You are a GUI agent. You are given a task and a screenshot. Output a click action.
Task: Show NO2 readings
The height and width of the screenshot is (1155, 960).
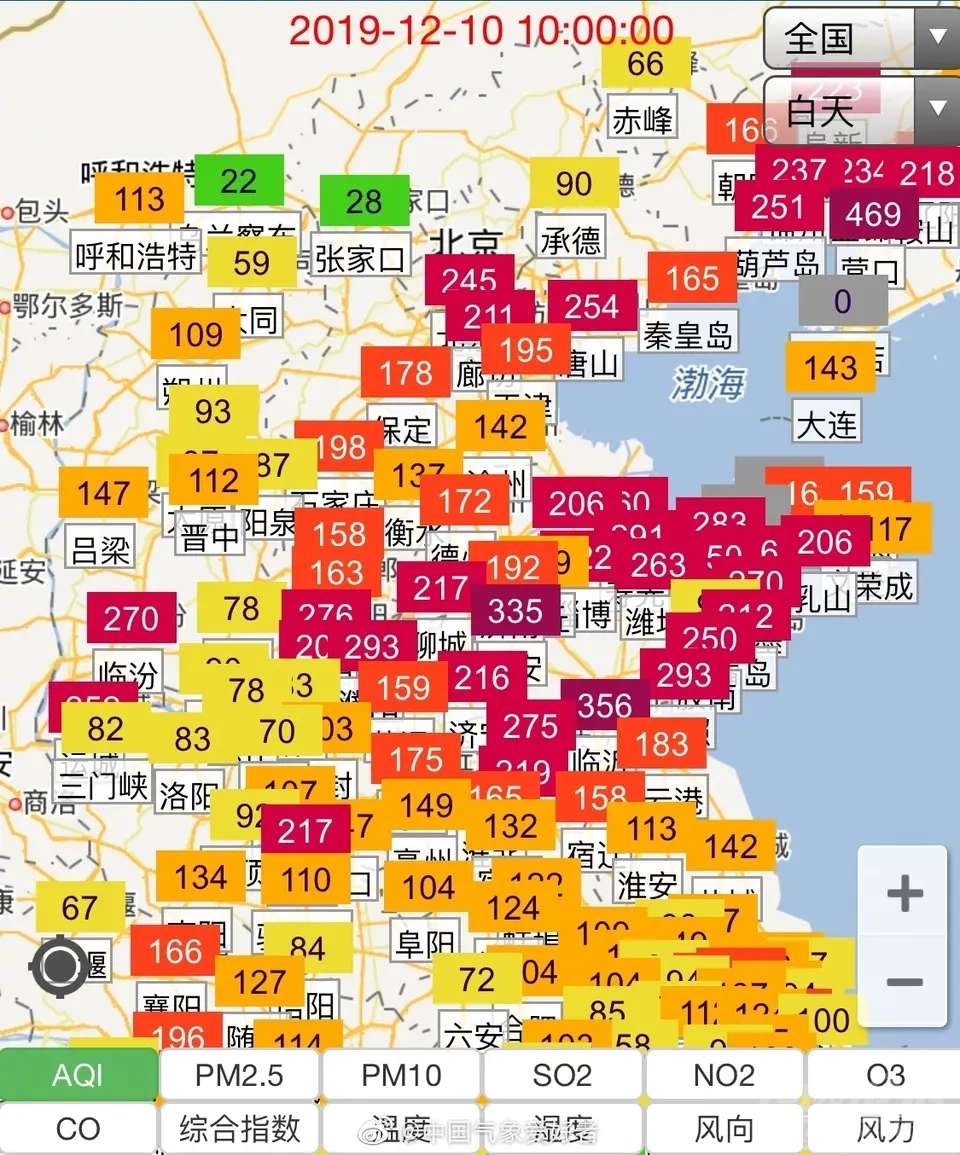coord(724,1075)
